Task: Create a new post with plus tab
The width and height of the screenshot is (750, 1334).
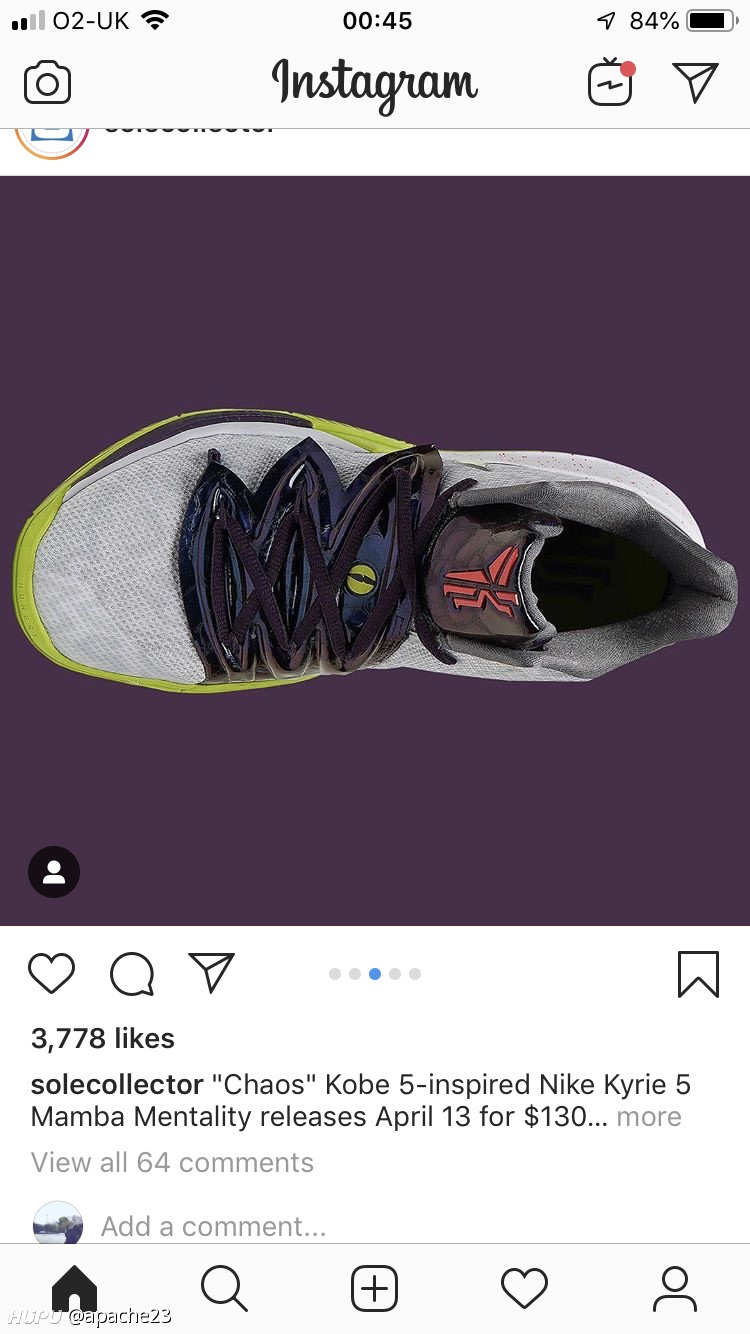Action: pos(375,1289)
